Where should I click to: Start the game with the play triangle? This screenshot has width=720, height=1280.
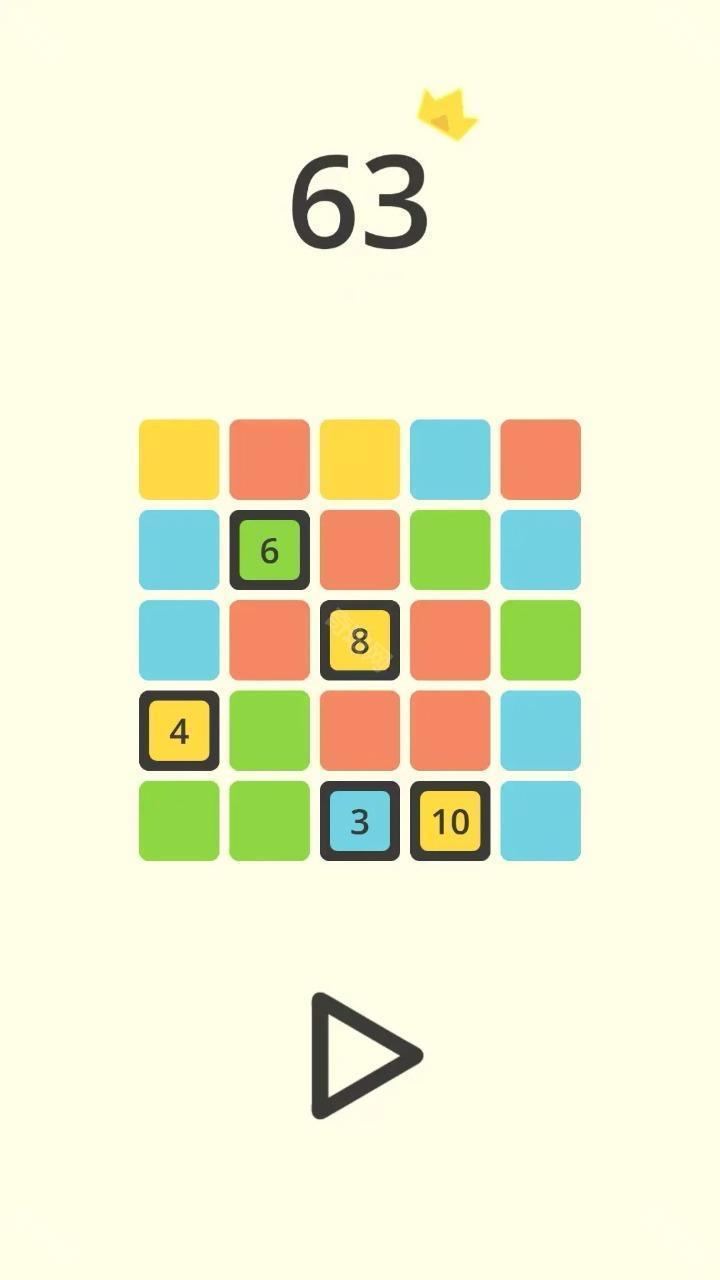tap(360, 1056)
